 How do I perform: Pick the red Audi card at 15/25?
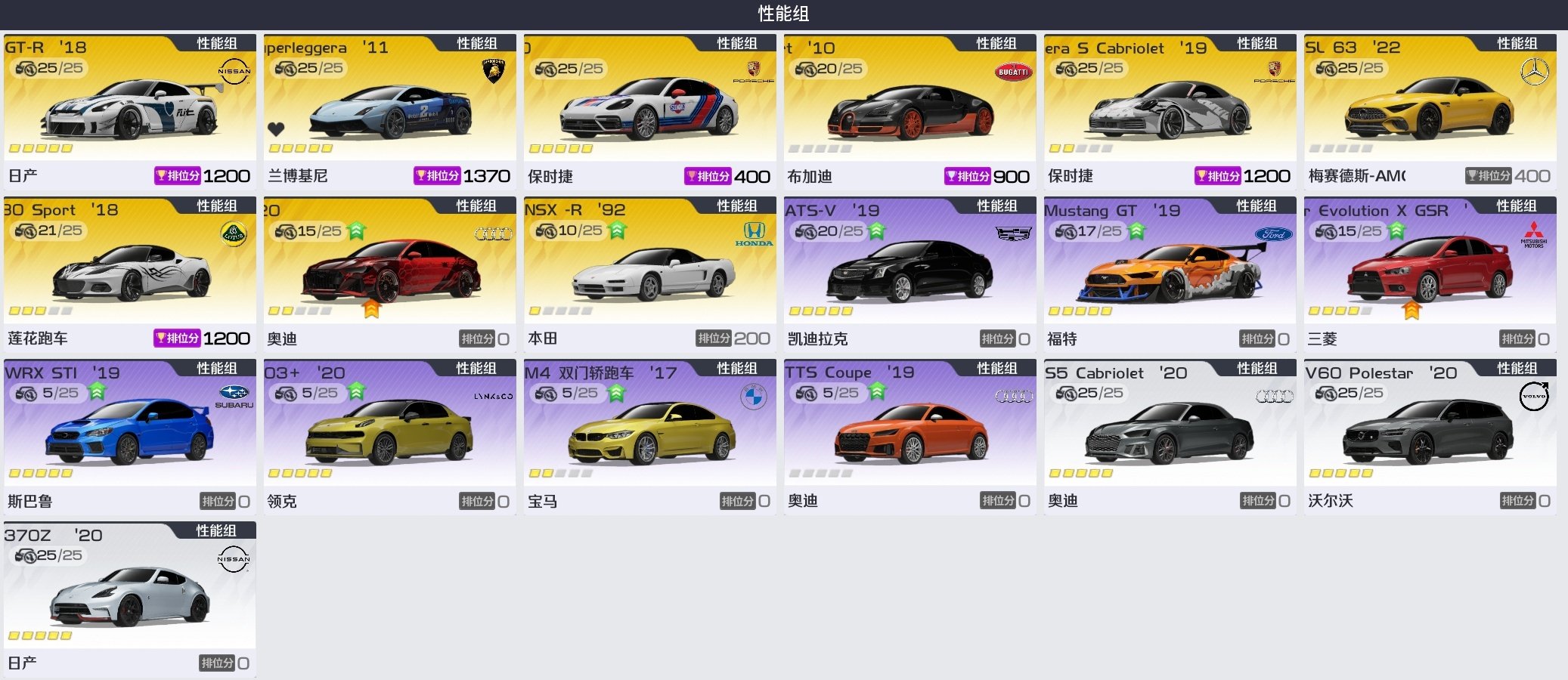389,272
